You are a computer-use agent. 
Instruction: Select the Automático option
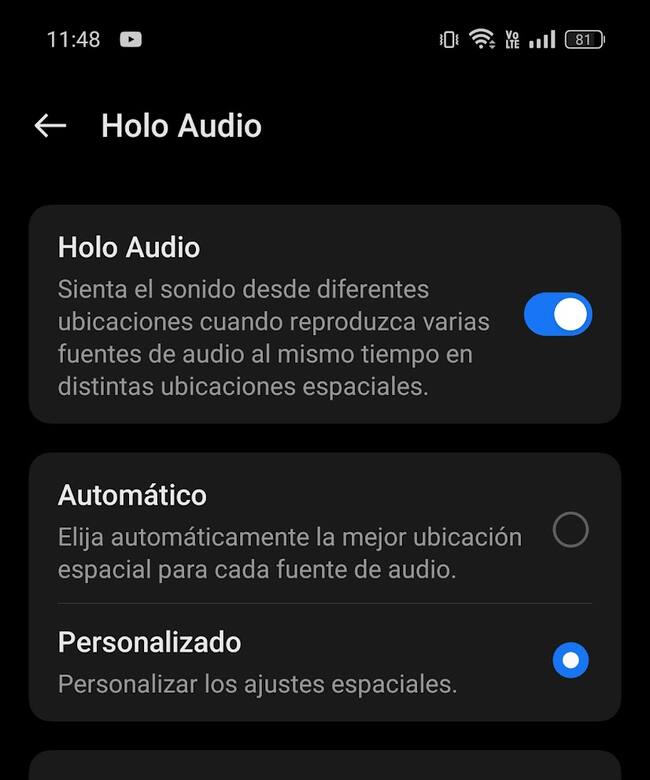(570, 530)
